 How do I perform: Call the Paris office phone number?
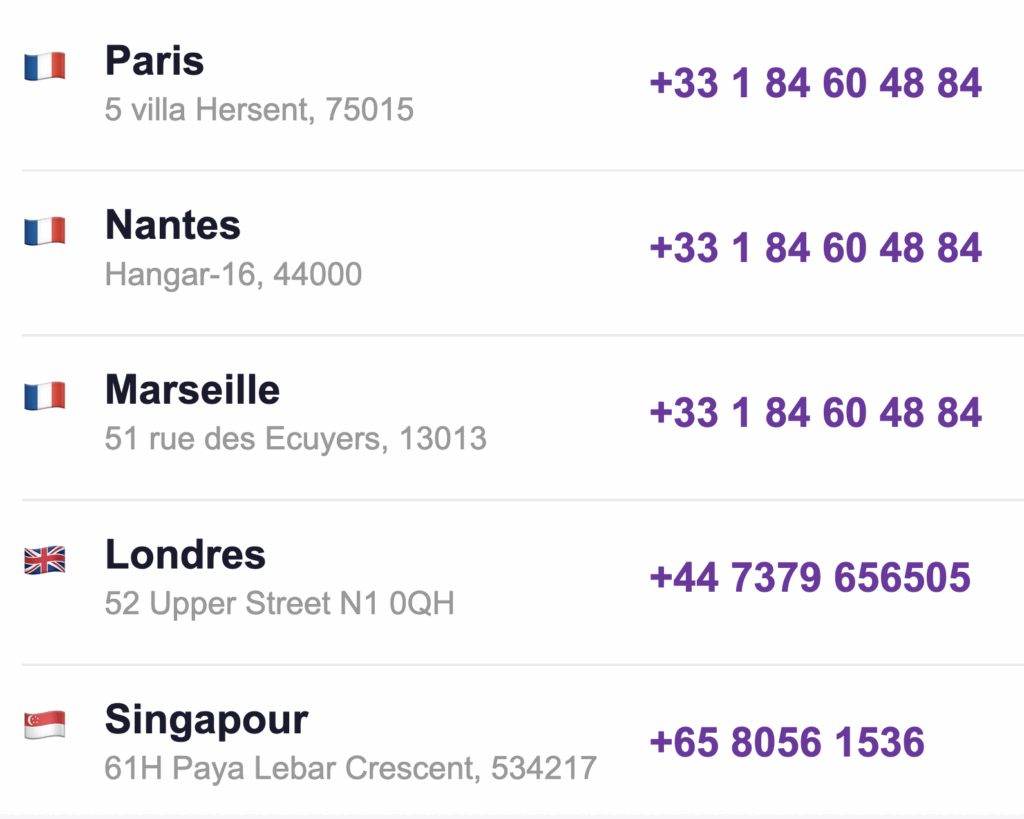tap(815, 84)
